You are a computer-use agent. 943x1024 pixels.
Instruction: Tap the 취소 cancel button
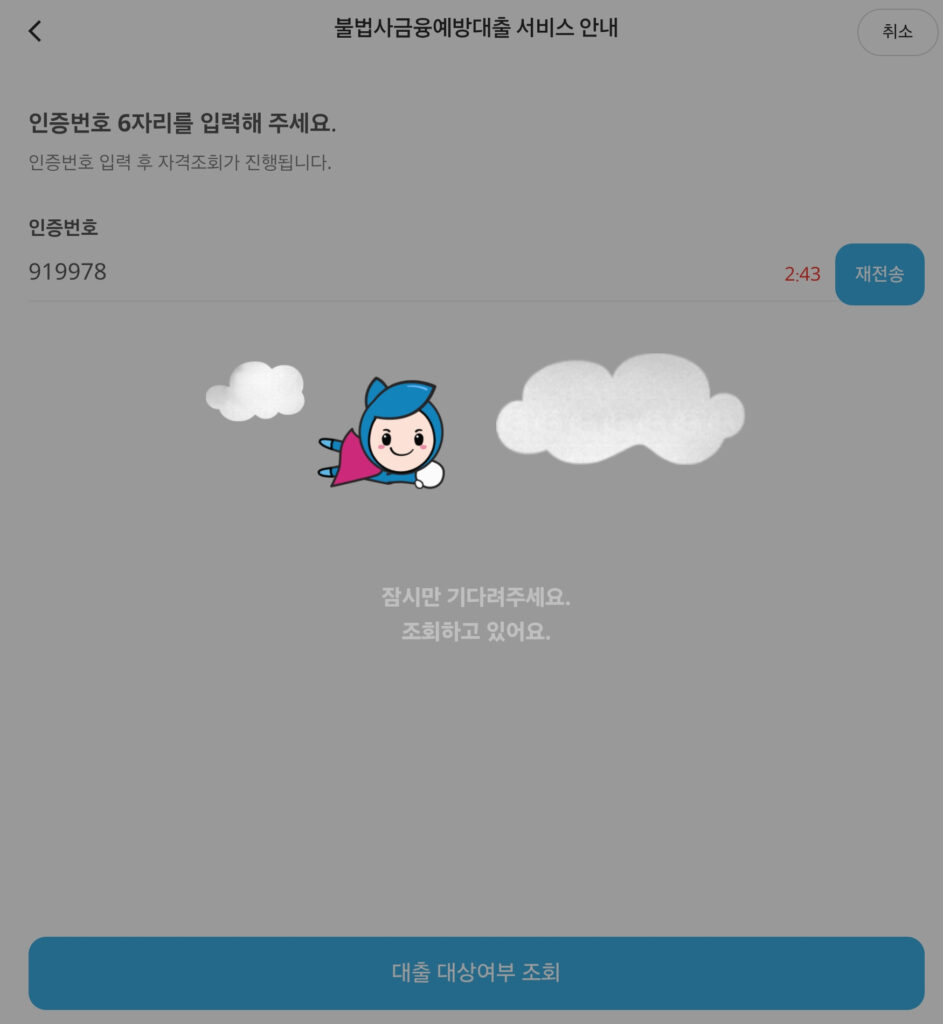pos(897,32)
